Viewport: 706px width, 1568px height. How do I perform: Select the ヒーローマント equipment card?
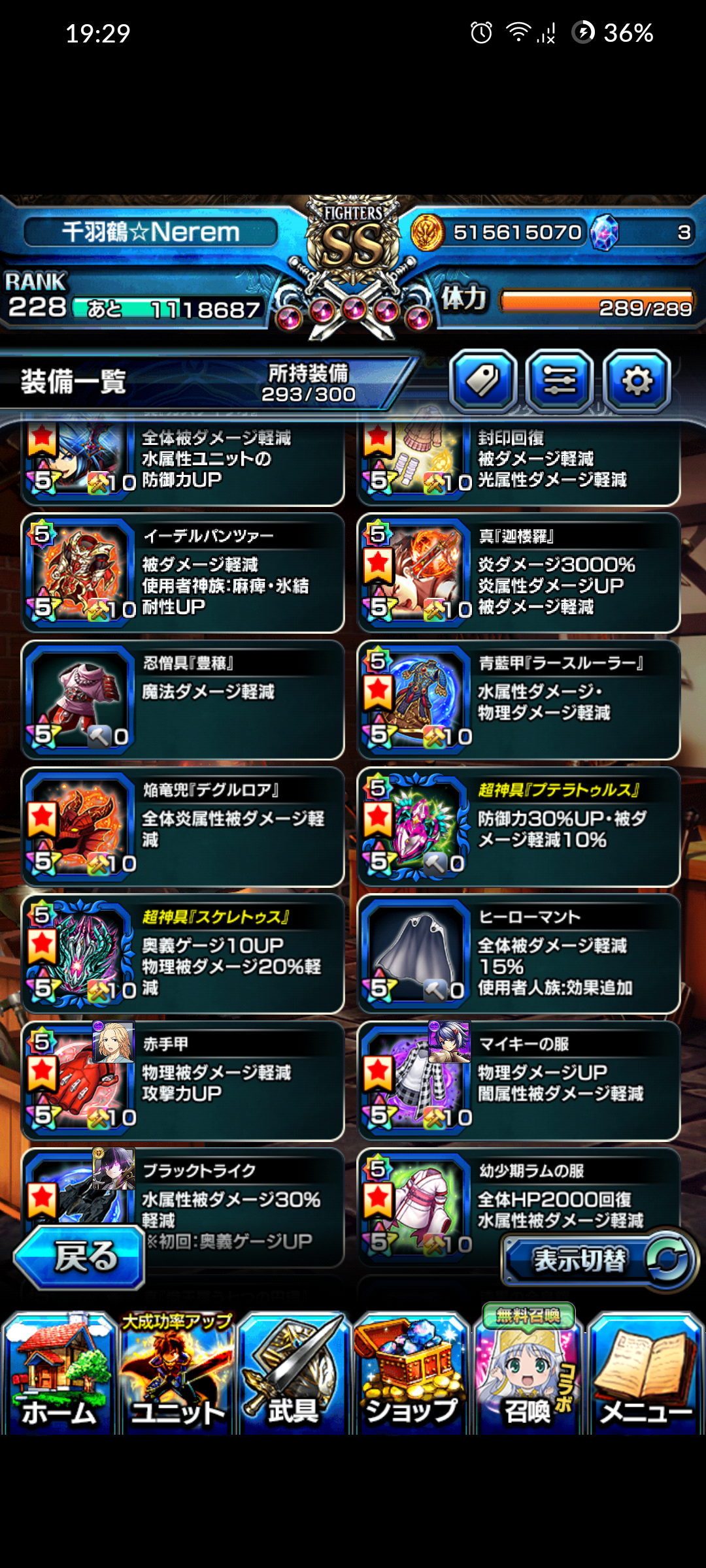pyautogui.click(x=519, y=953)
